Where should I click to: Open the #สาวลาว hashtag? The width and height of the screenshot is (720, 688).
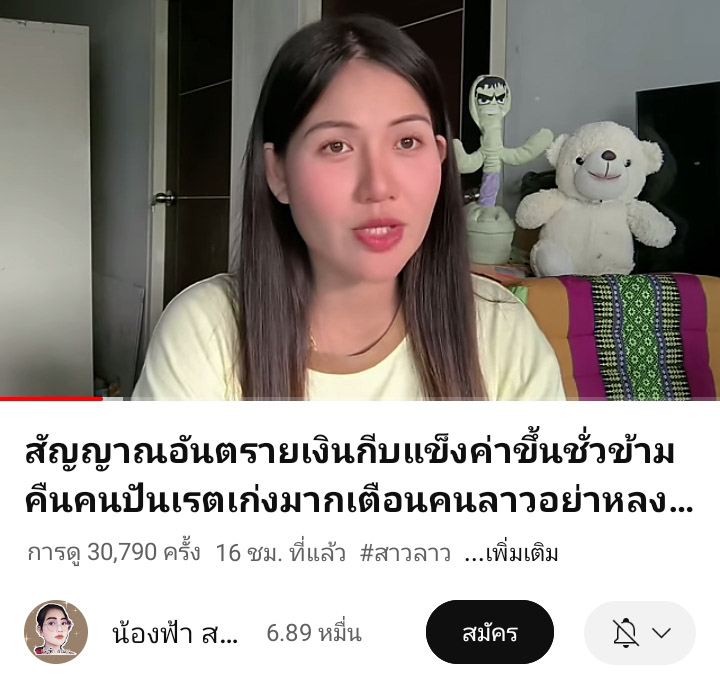pos(405,552)
